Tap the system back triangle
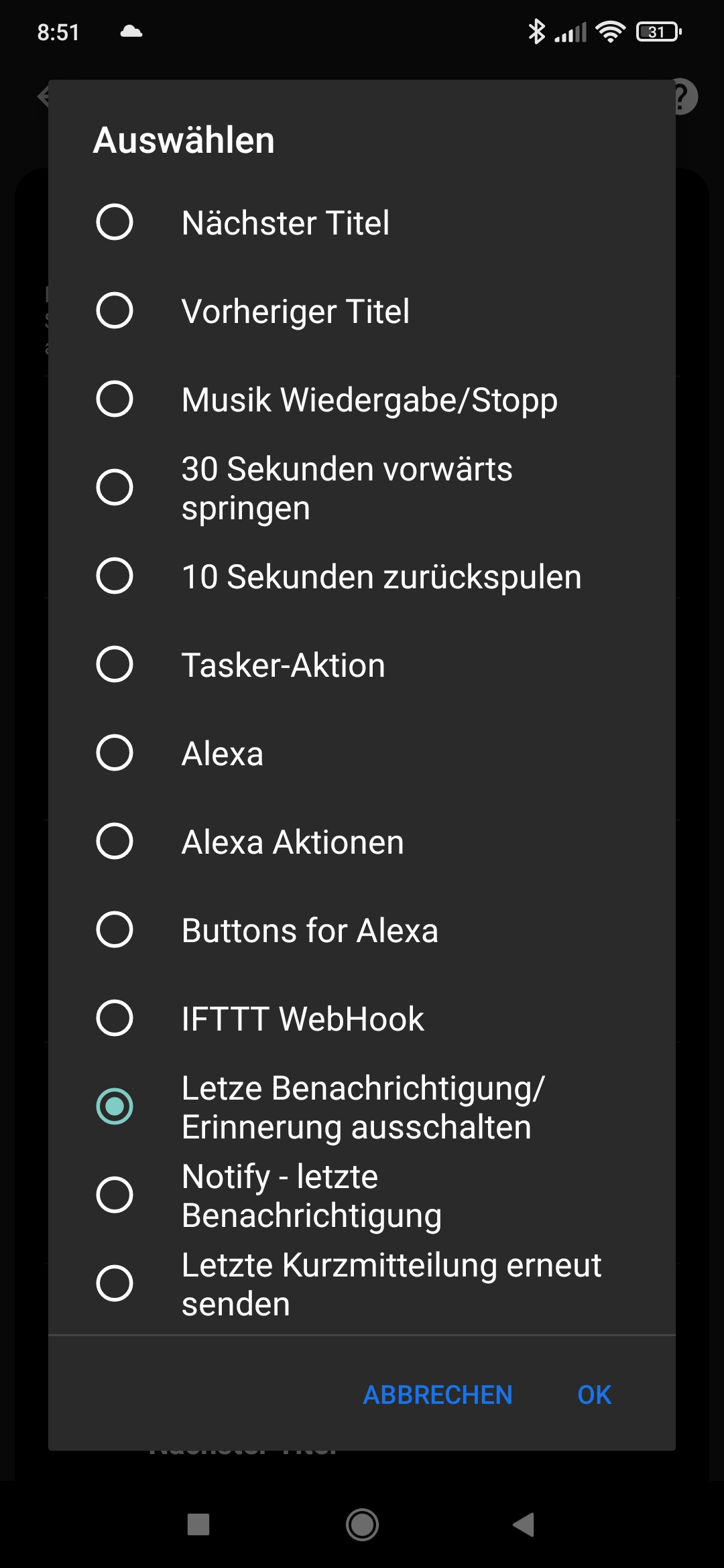The image size is (724, 1568). click(524, 1524)
